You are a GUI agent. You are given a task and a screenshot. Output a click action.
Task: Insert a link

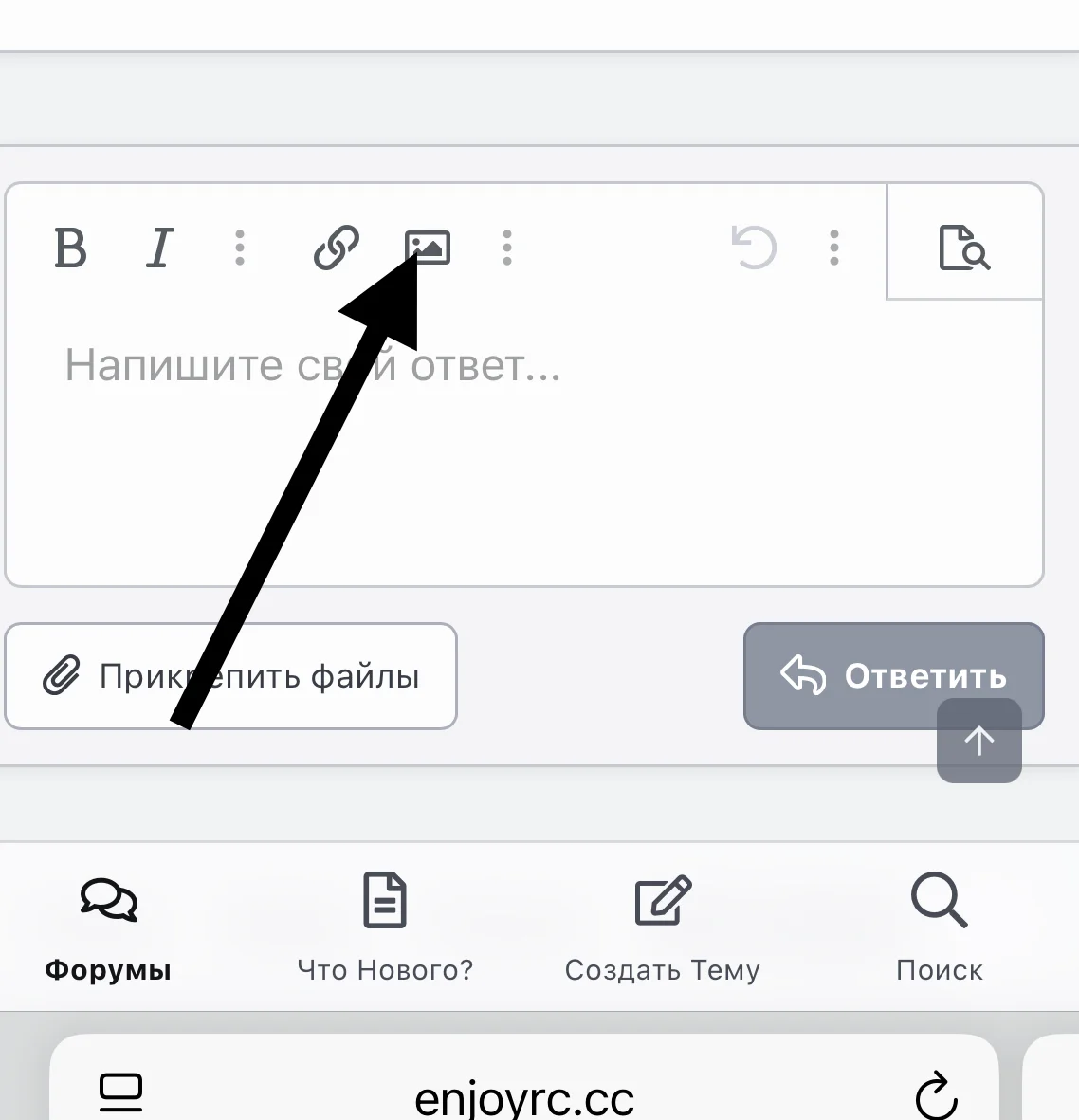pos(336,248)
